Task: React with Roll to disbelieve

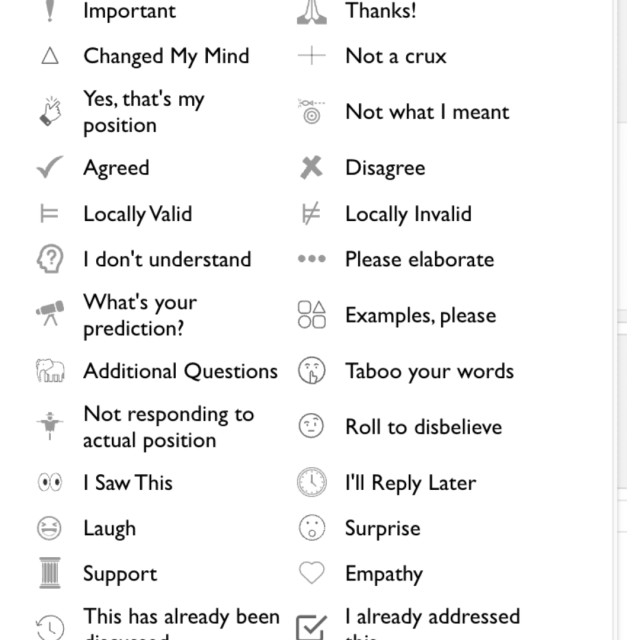Action: (x=423, y=427)
